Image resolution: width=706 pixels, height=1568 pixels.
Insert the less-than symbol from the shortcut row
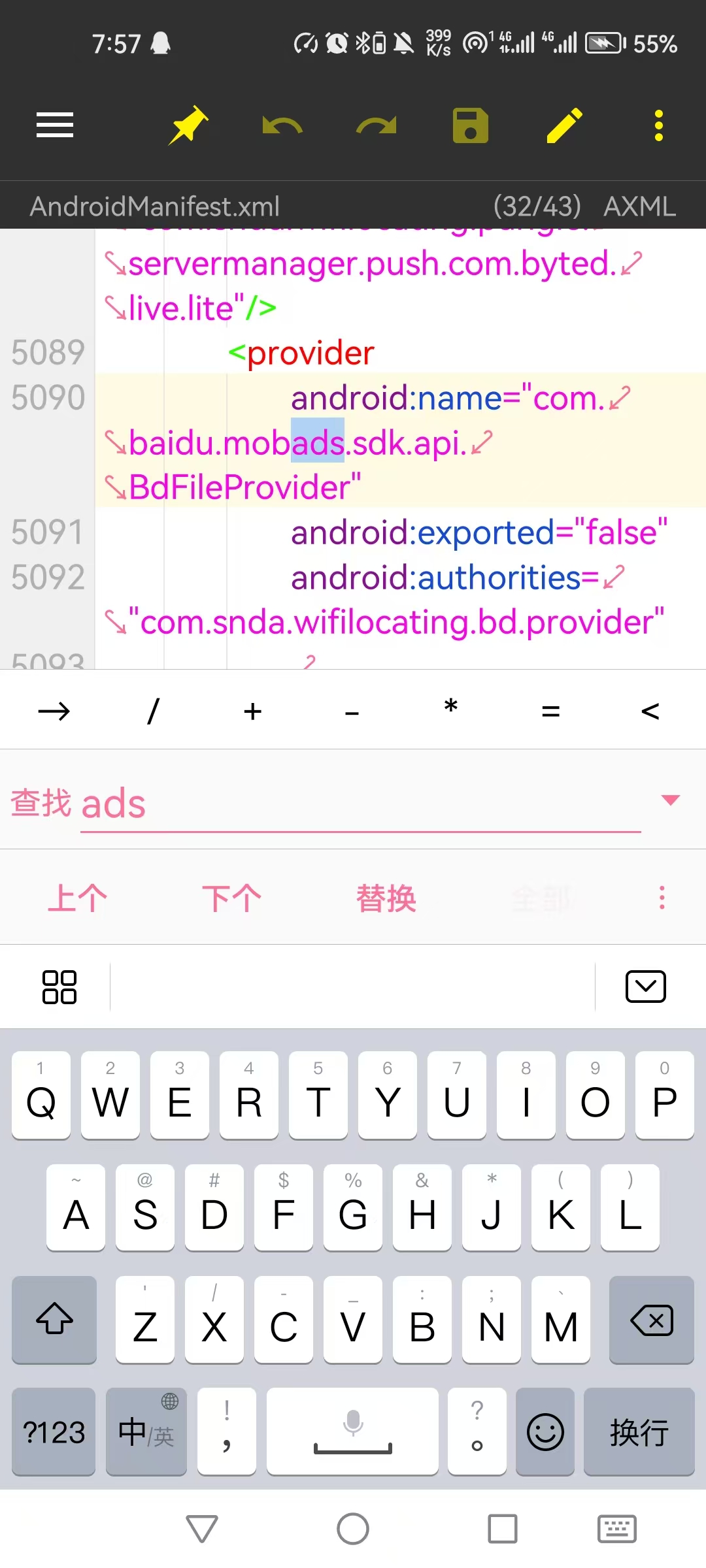tap(650, 711)
